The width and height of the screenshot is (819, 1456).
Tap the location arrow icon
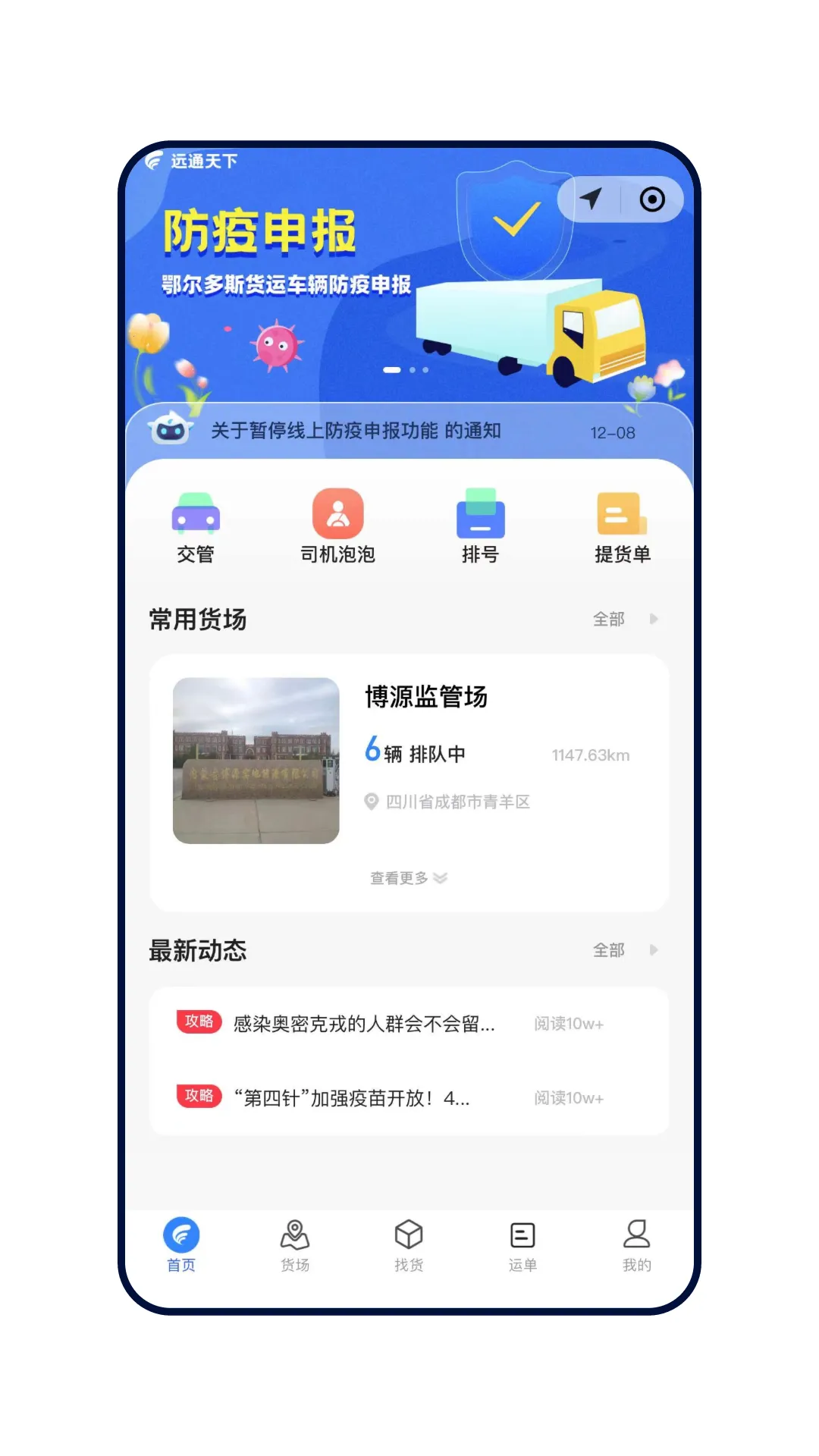point(591,199)
